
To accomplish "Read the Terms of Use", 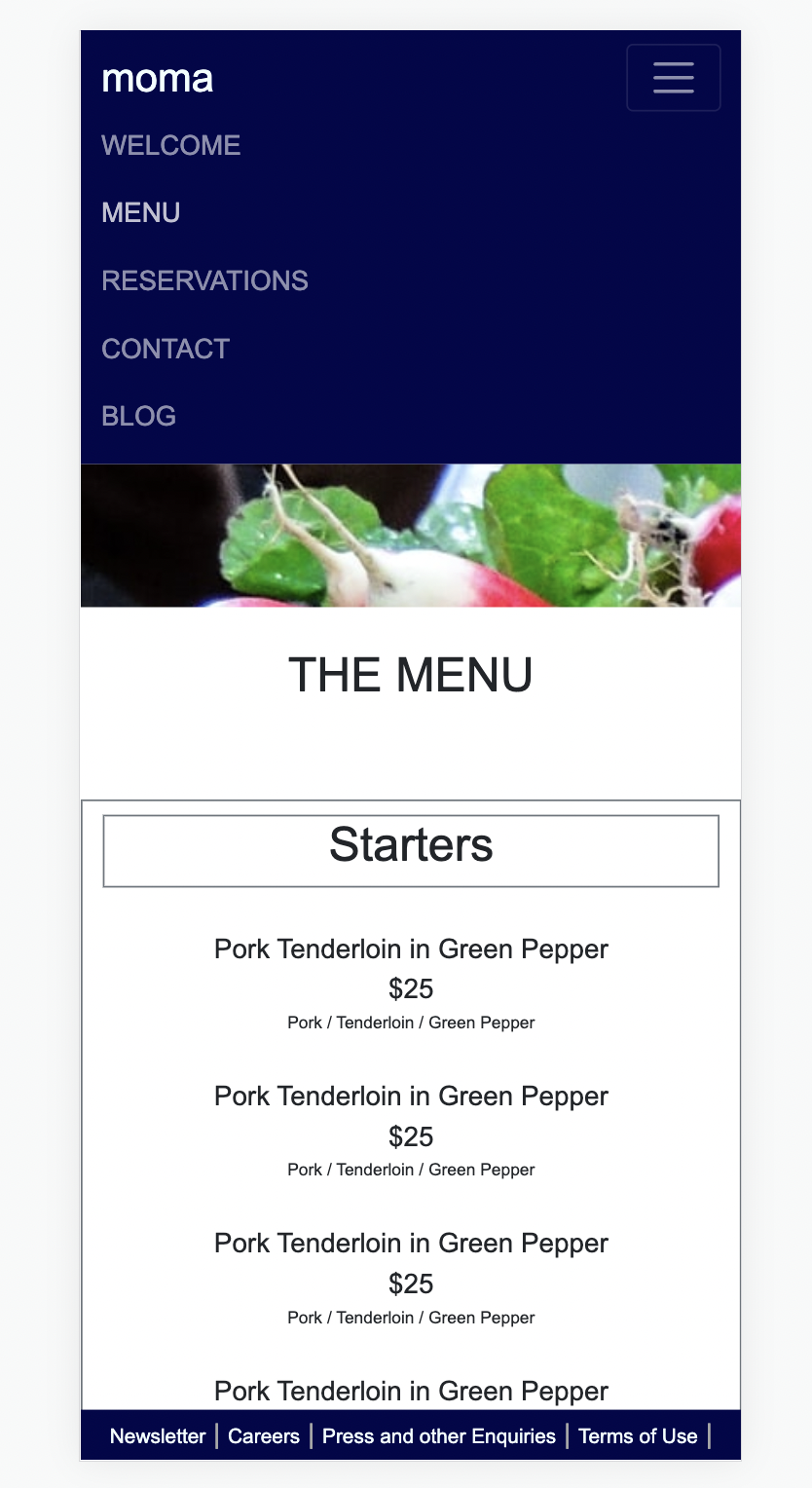I will (x=638, y=1435).
